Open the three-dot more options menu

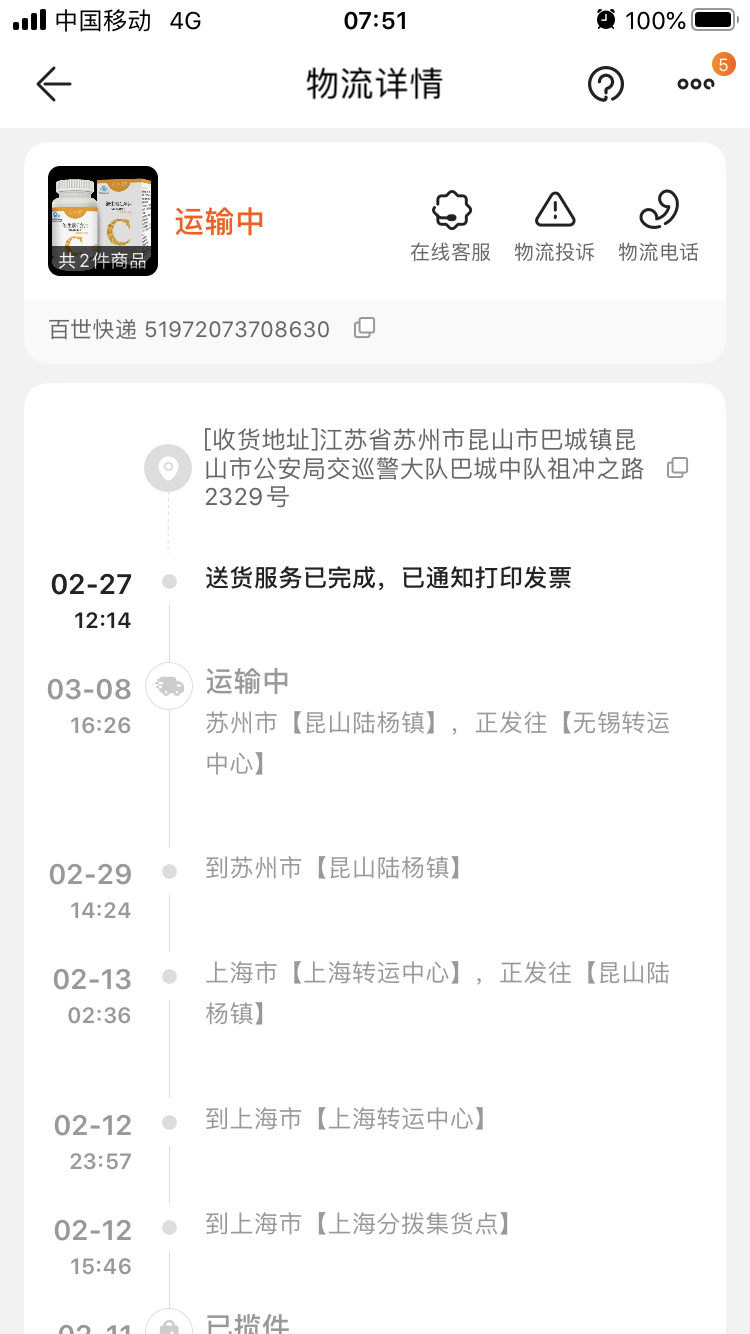pos(696,84)
